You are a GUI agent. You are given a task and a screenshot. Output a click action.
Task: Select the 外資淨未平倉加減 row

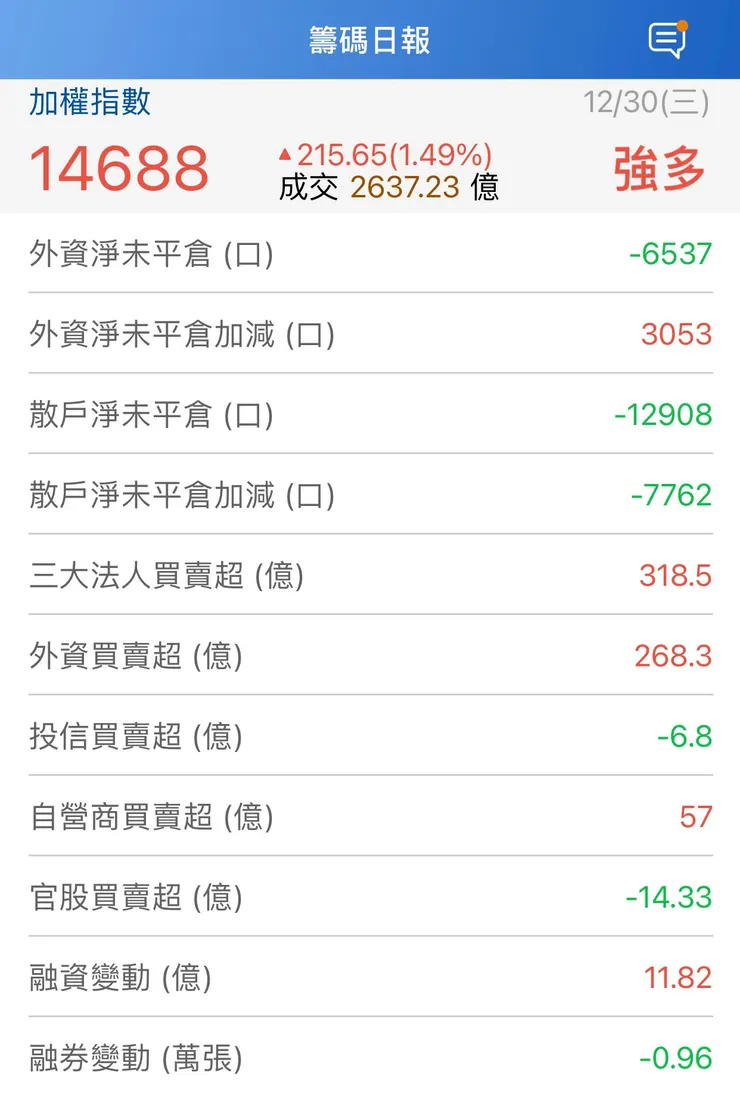click(x=370, y=334)
